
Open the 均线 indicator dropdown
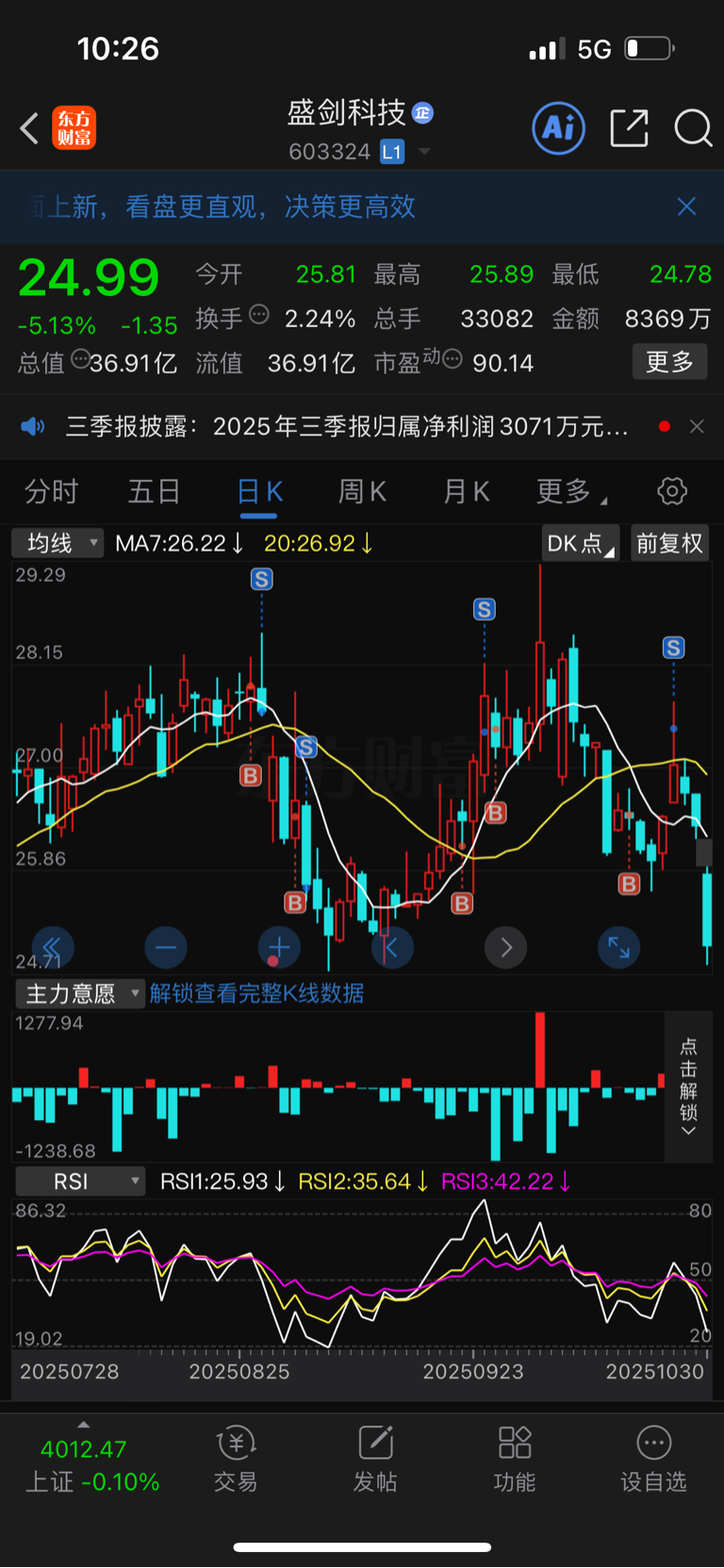(x=57, y=543)
